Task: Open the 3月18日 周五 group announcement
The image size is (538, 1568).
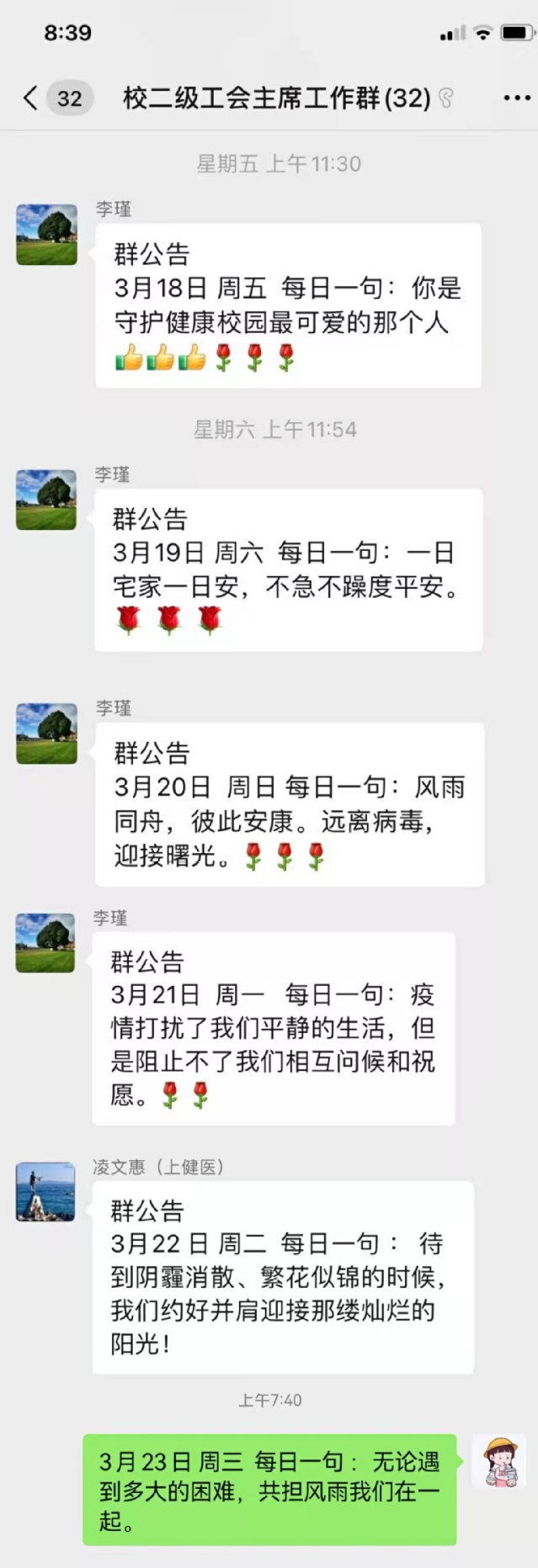Action: [x=288, y=305]
